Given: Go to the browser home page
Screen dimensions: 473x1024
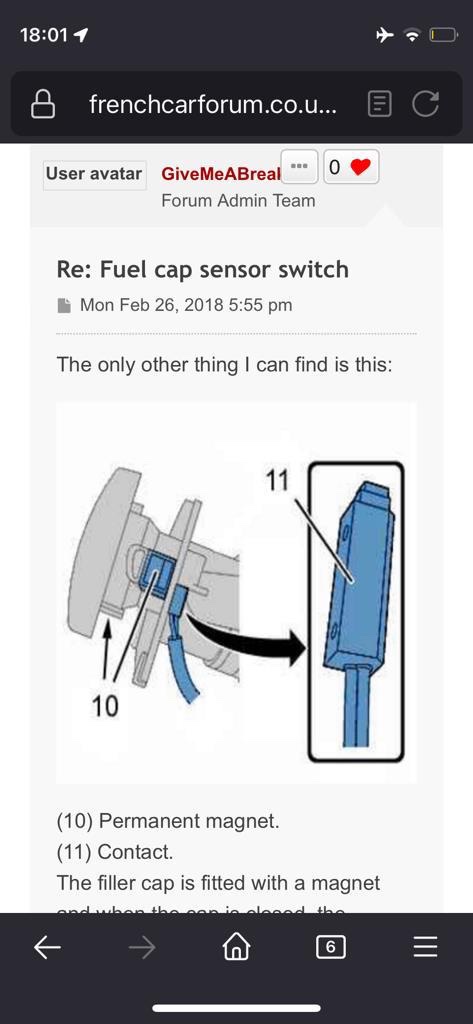Looking at the screenshot, I should (236, 948).
